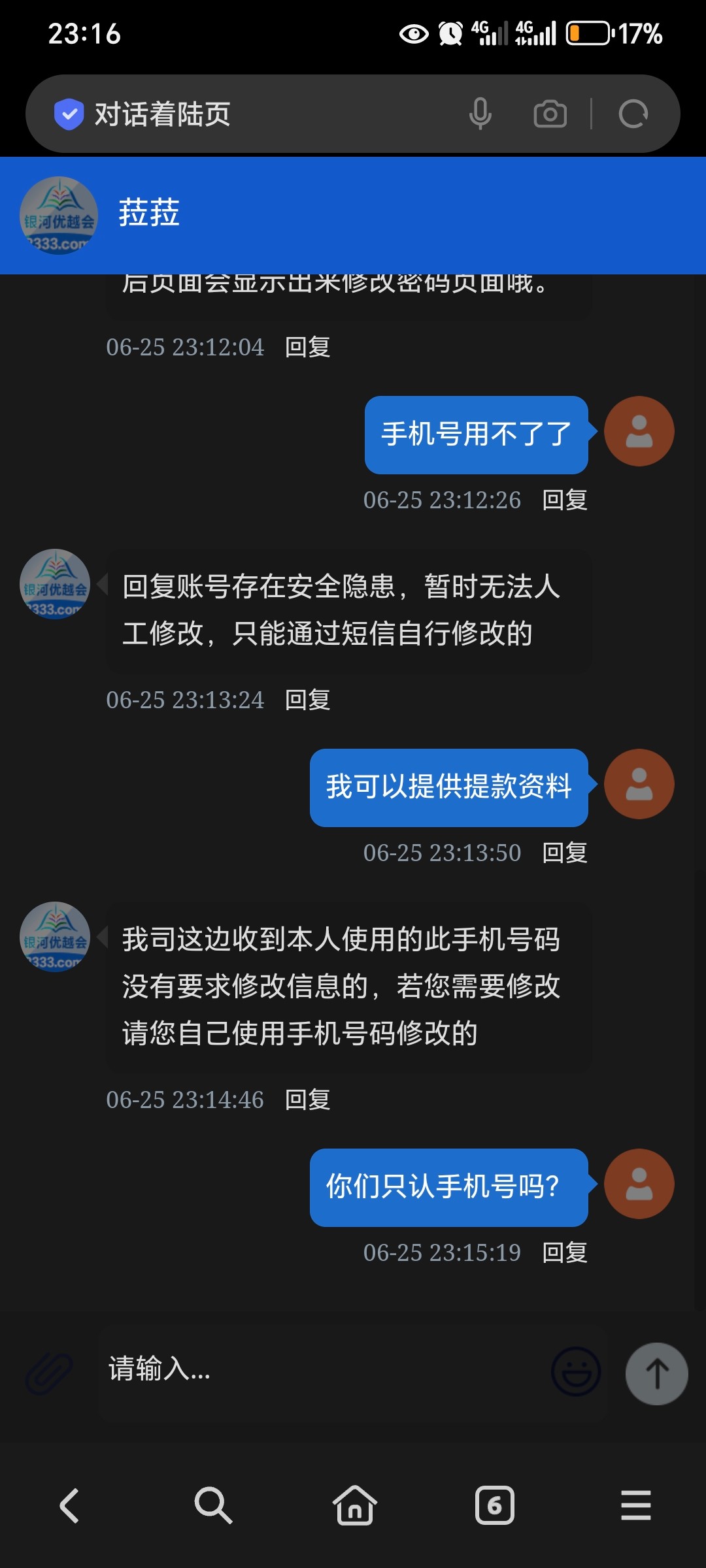Go back with the browser back arrow
This screenshot has height=1568, width=706.
pyautogui.click(x=70, y=1505)
